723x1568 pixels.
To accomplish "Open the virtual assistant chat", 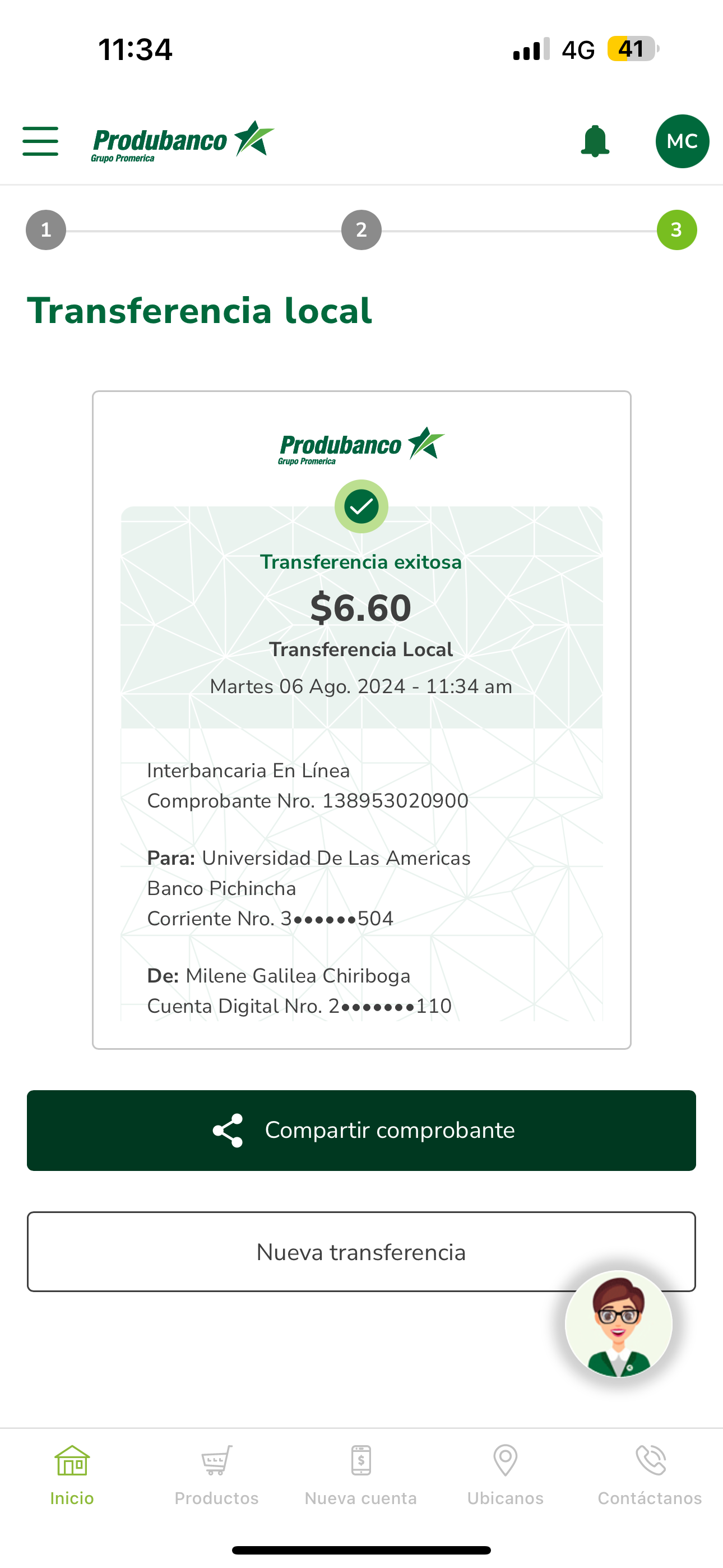I will pyautogui.click(x=618, y=1323).
